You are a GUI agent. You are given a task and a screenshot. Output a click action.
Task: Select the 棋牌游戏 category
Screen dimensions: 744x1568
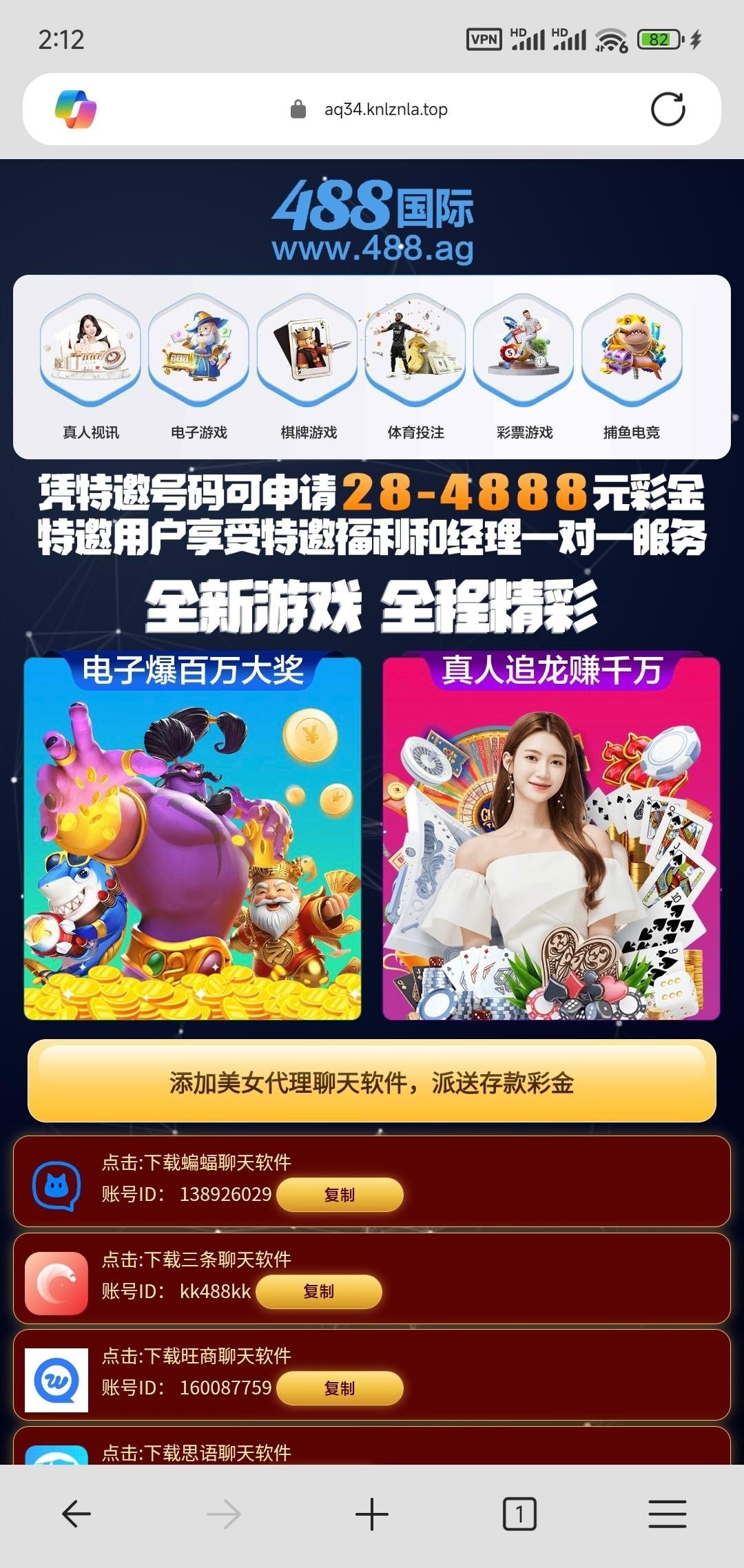pyautogui.click(x=308, y=368)
